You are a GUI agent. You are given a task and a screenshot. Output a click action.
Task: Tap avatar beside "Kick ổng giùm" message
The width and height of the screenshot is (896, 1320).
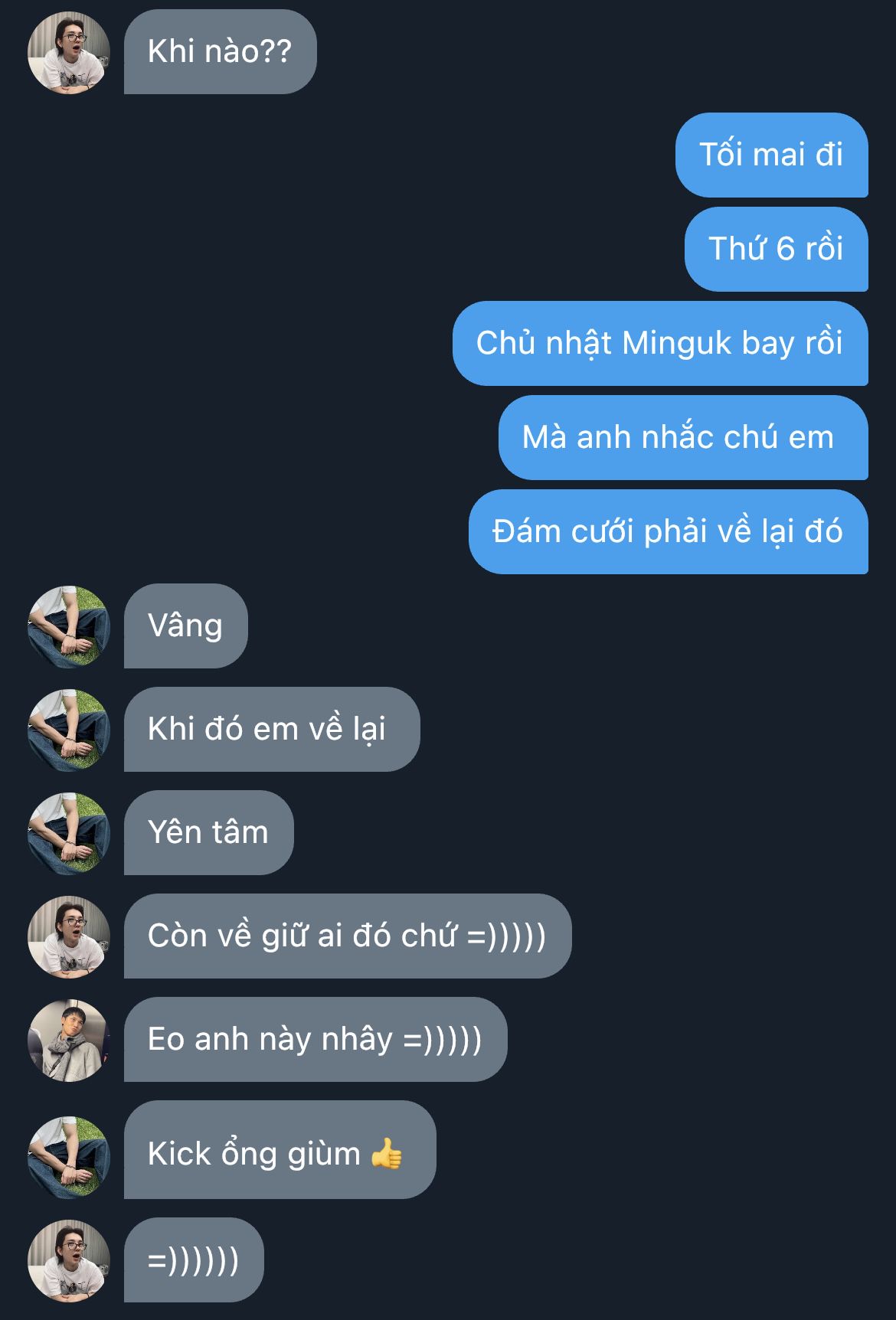(x=69, y=1157)
